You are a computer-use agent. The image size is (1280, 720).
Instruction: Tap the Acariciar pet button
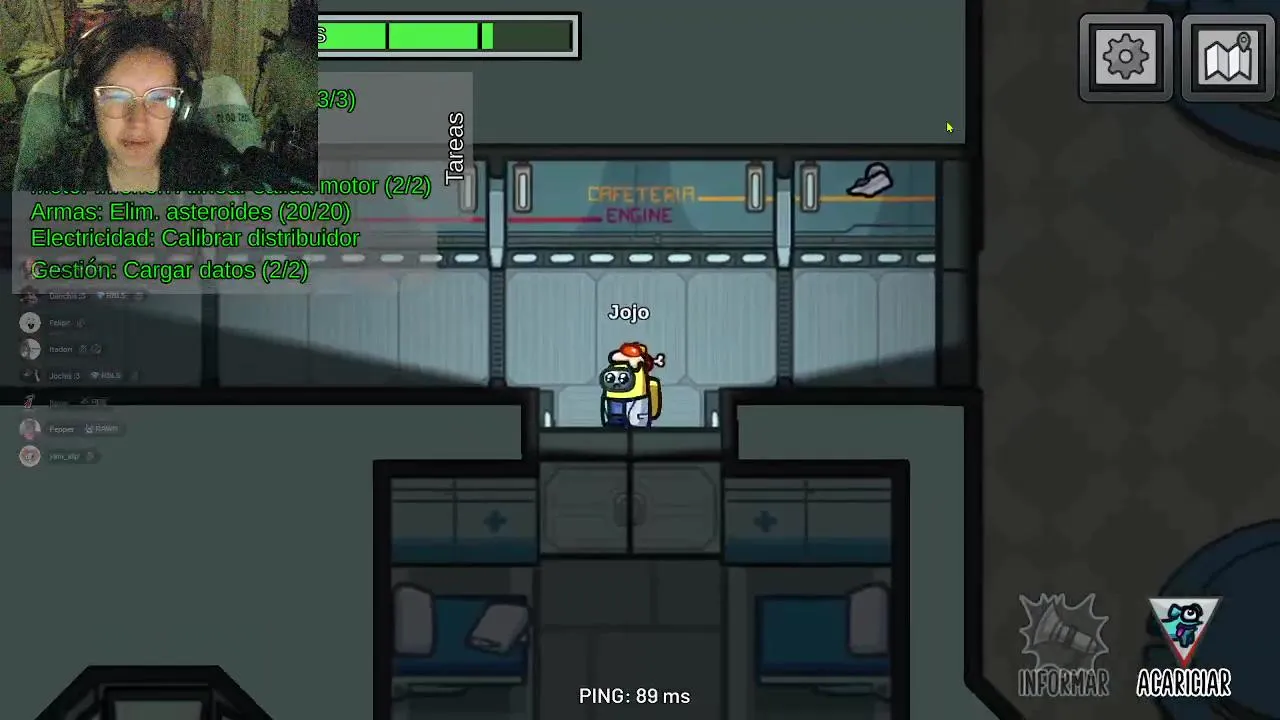(1184, 648)
